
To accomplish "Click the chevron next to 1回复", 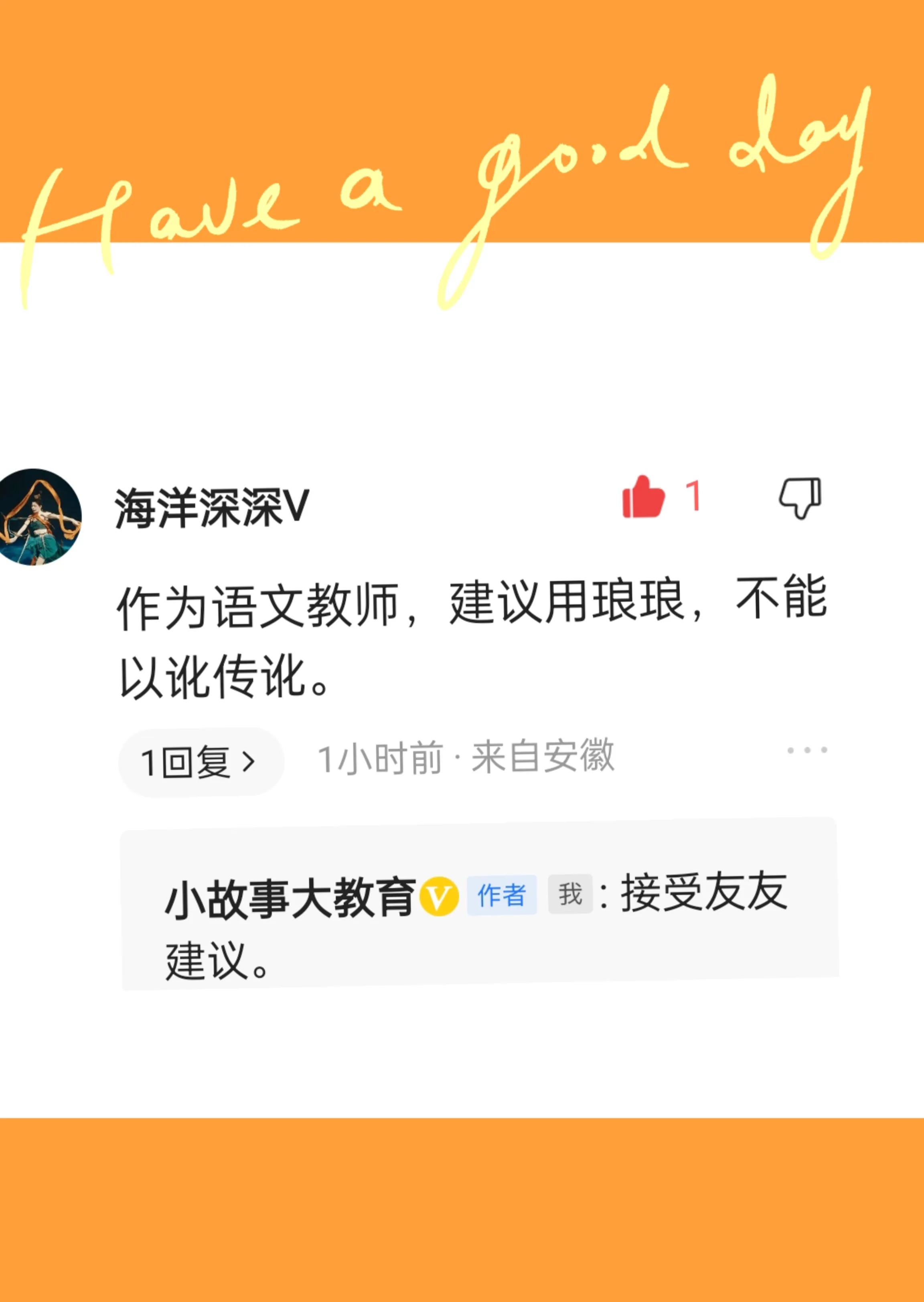I will [249, 761].
